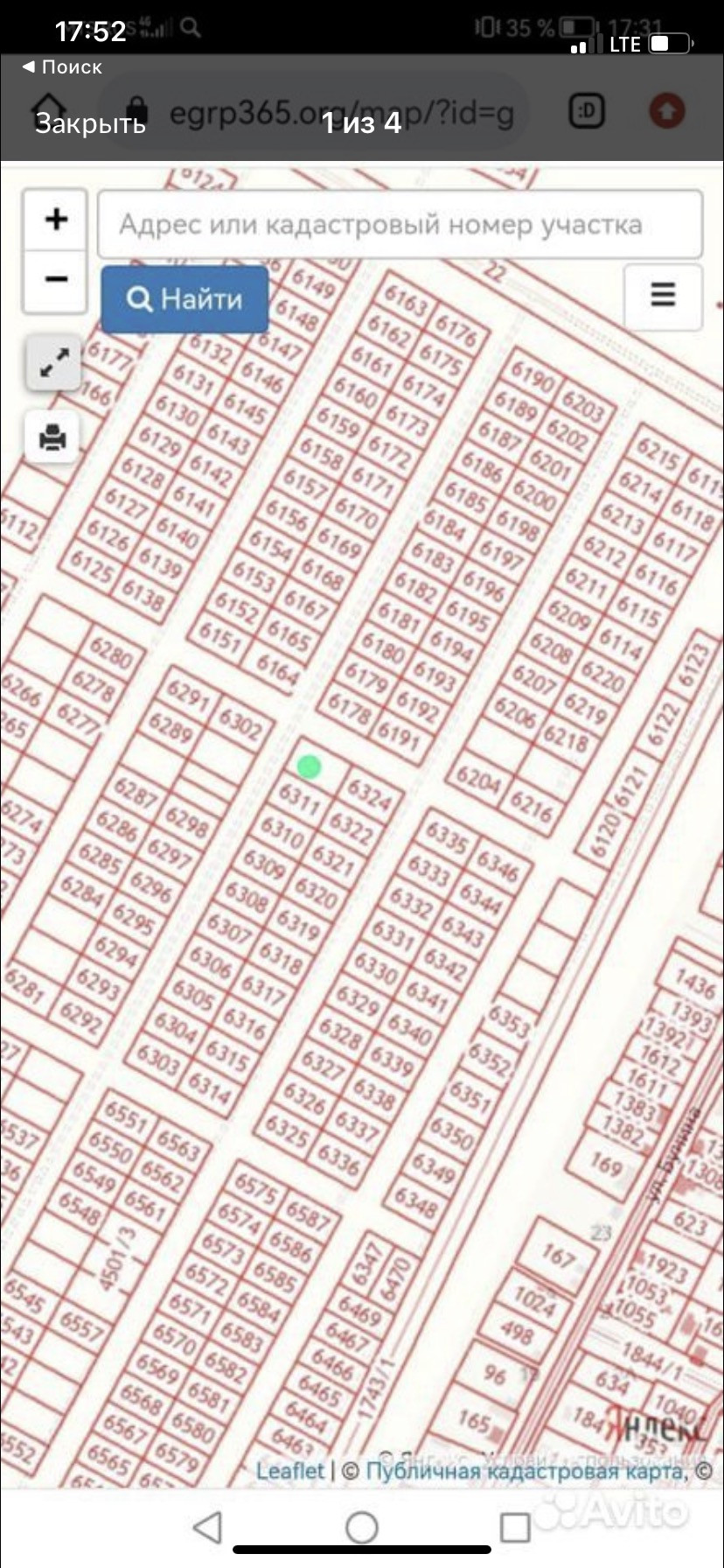Close the photo viewer with Закрыть
Screen dimensions: 724x1568
pos(90,123)
